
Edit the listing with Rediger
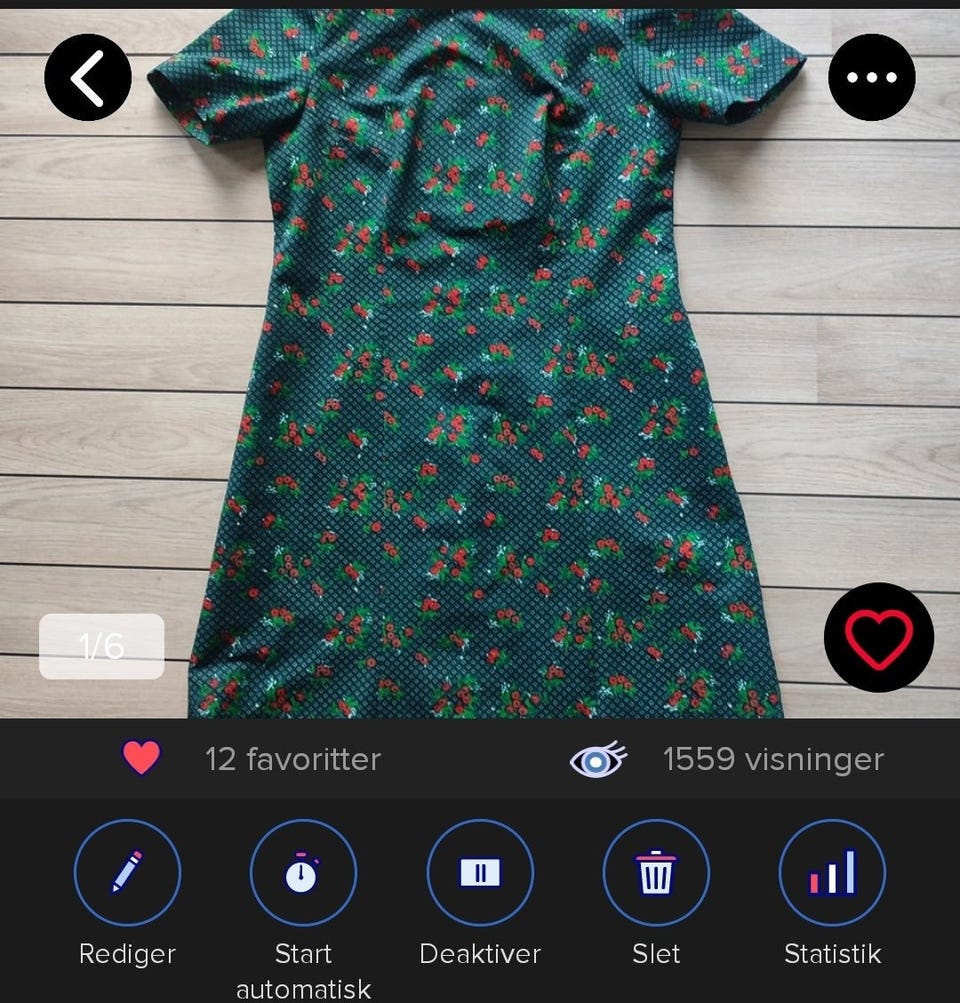[127, 872]
